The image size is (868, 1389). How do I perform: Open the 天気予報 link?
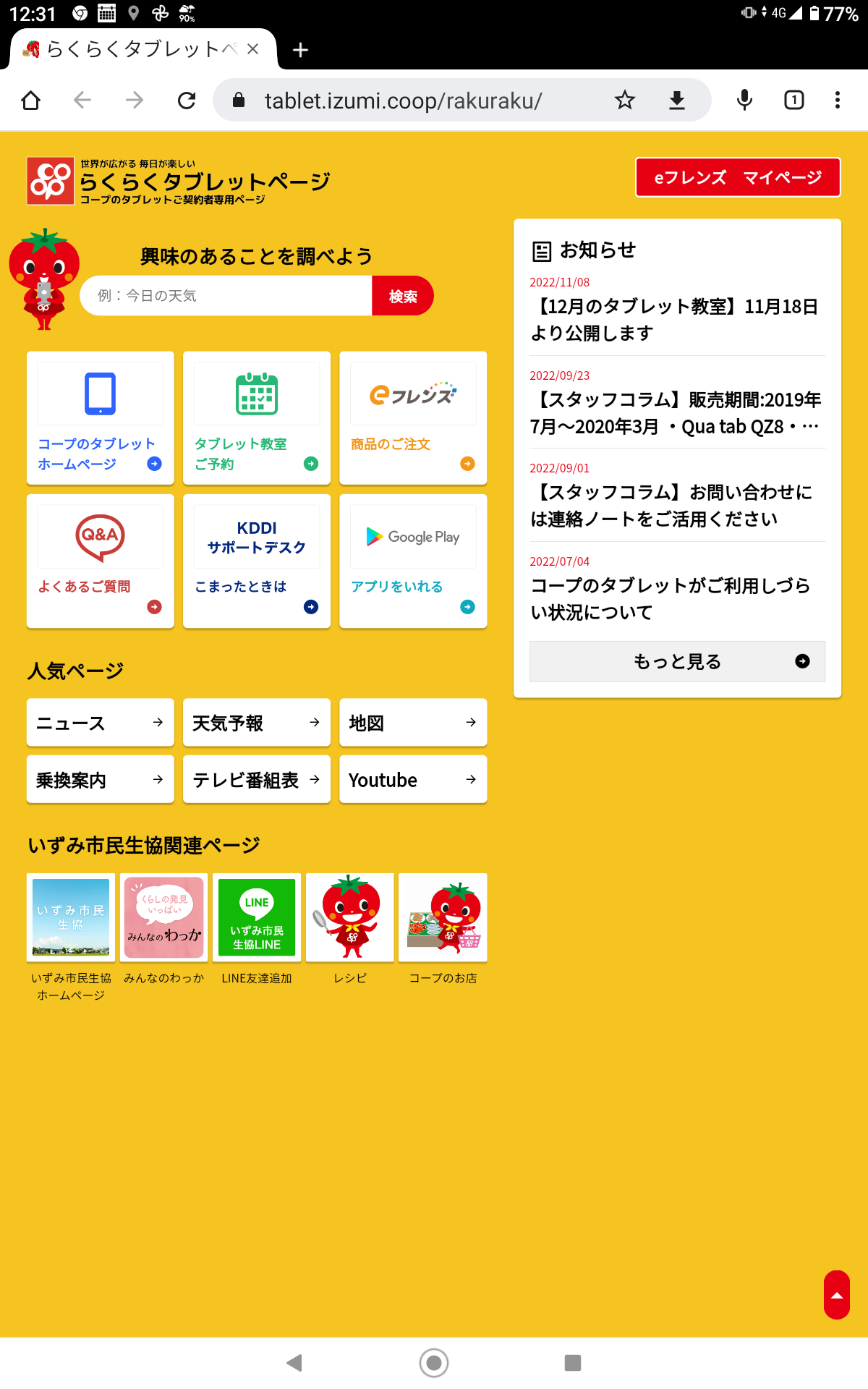257,723
